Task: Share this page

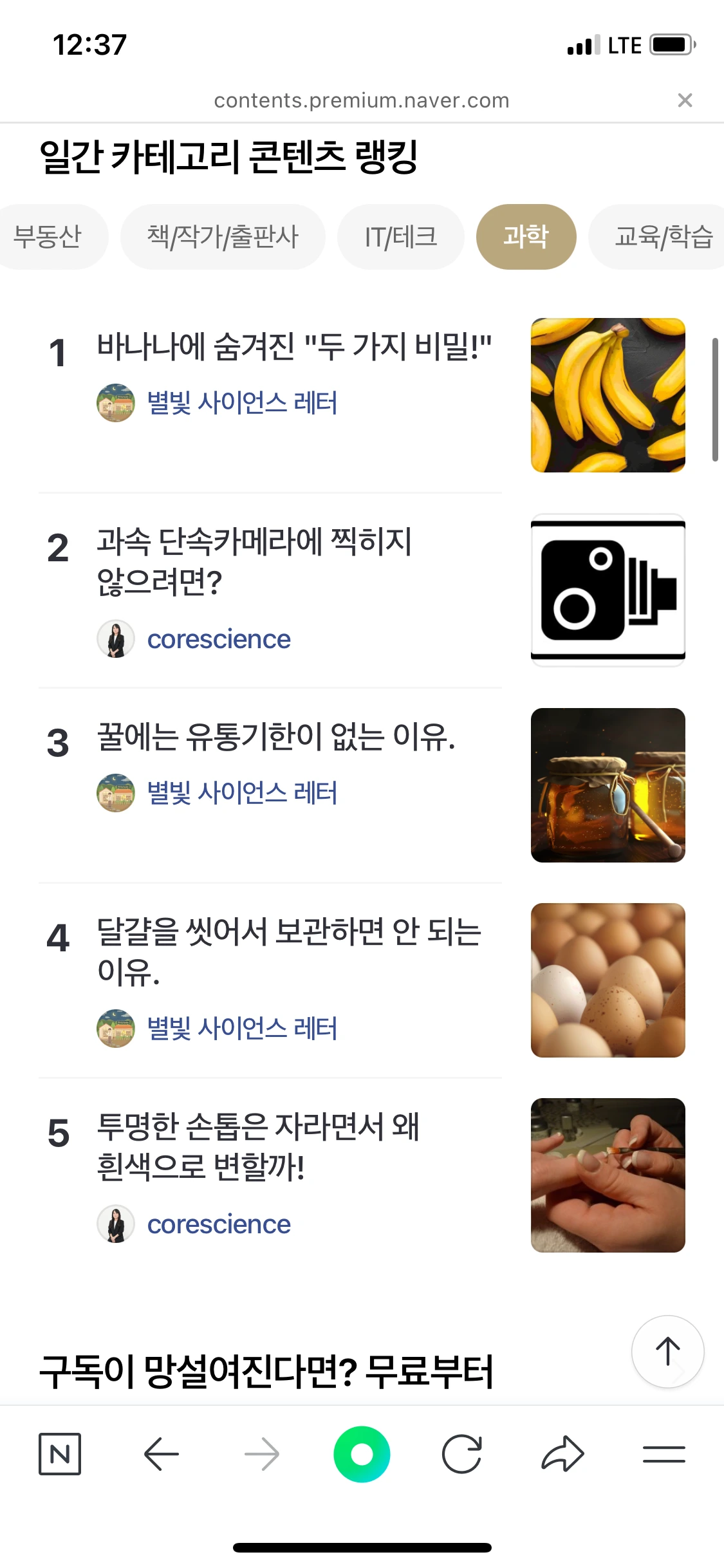Action: pos(562,1454)
